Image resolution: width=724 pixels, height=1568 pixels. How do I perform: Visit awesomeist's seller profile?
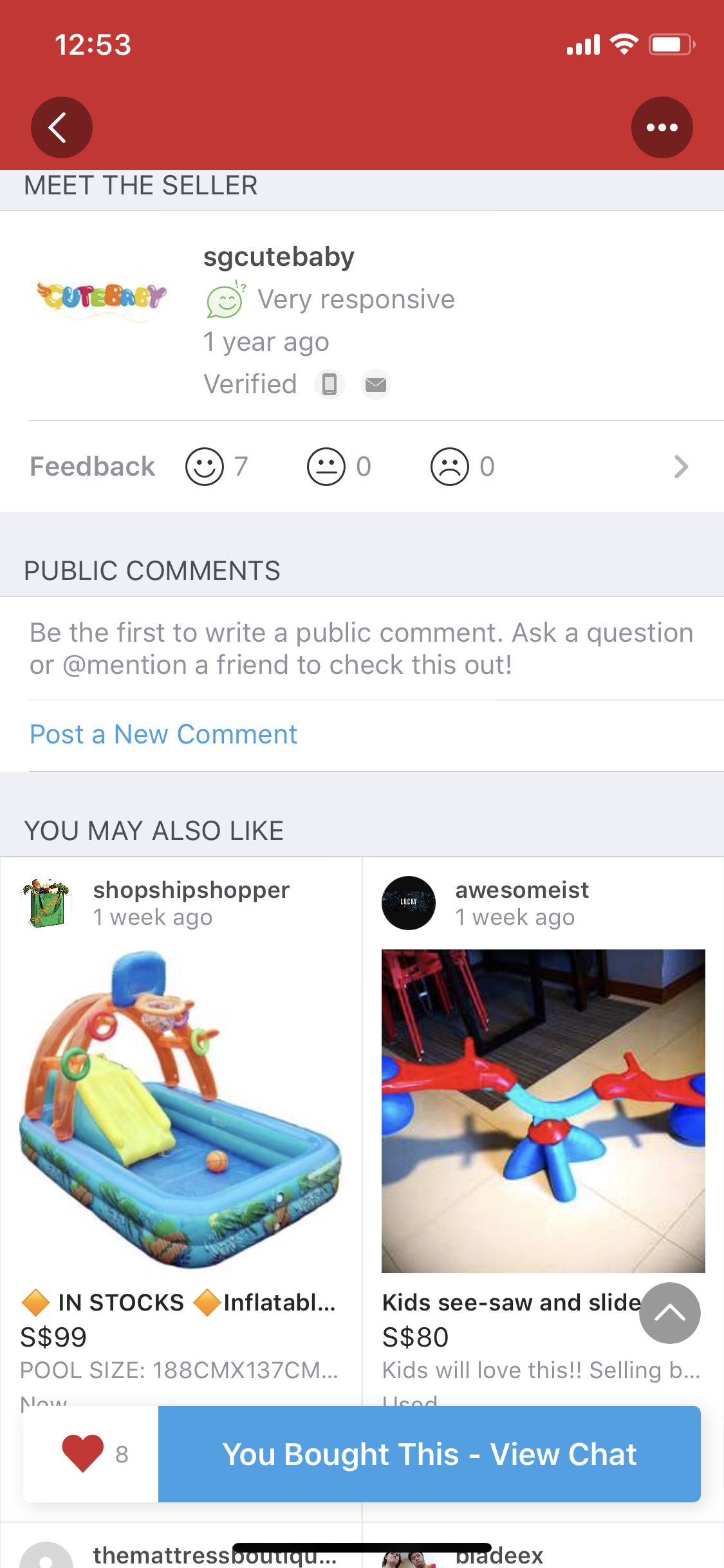point(521,890)
